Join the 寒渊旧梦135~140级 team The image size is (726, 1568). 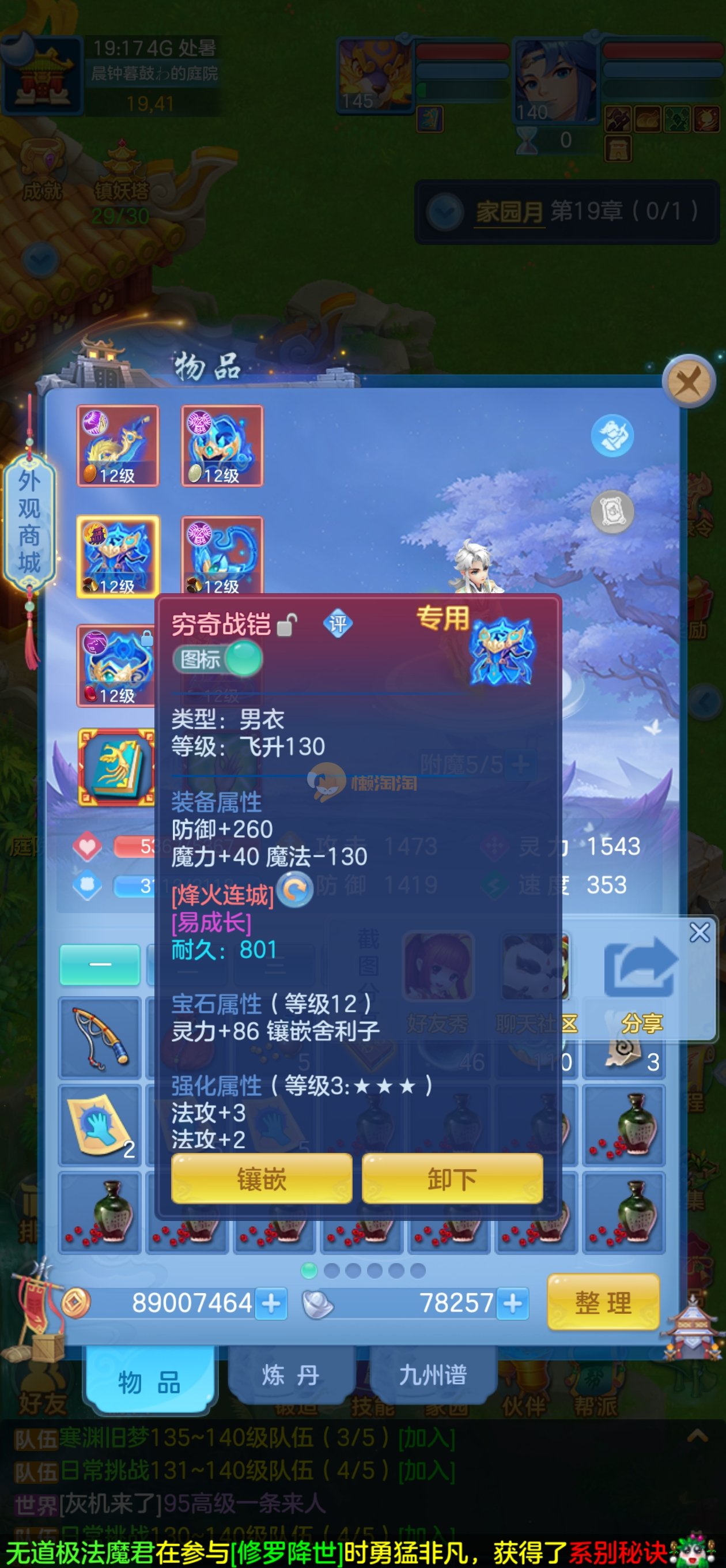[426, 1438]
